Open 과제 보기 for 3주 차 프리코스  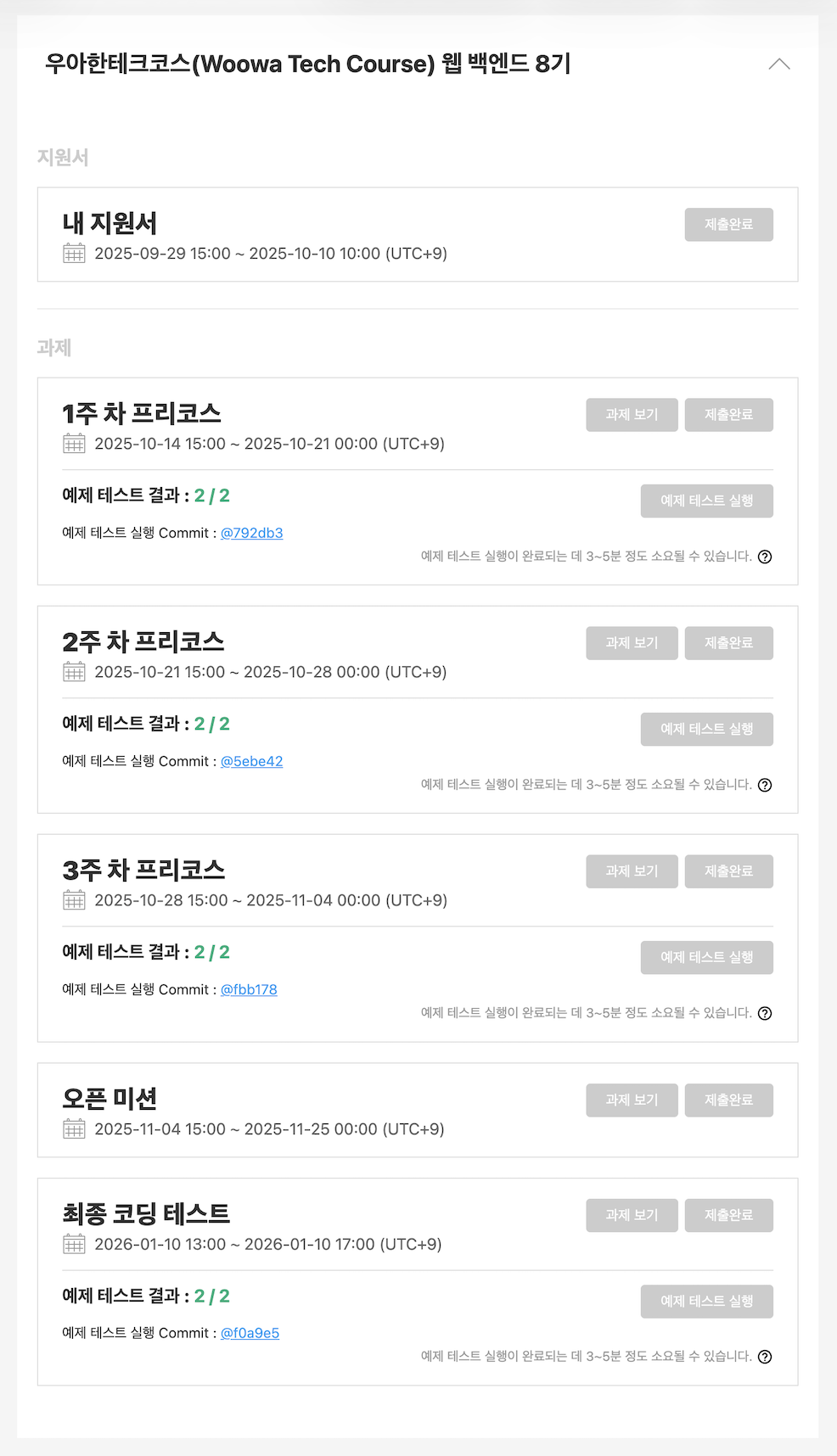point(632,871)
